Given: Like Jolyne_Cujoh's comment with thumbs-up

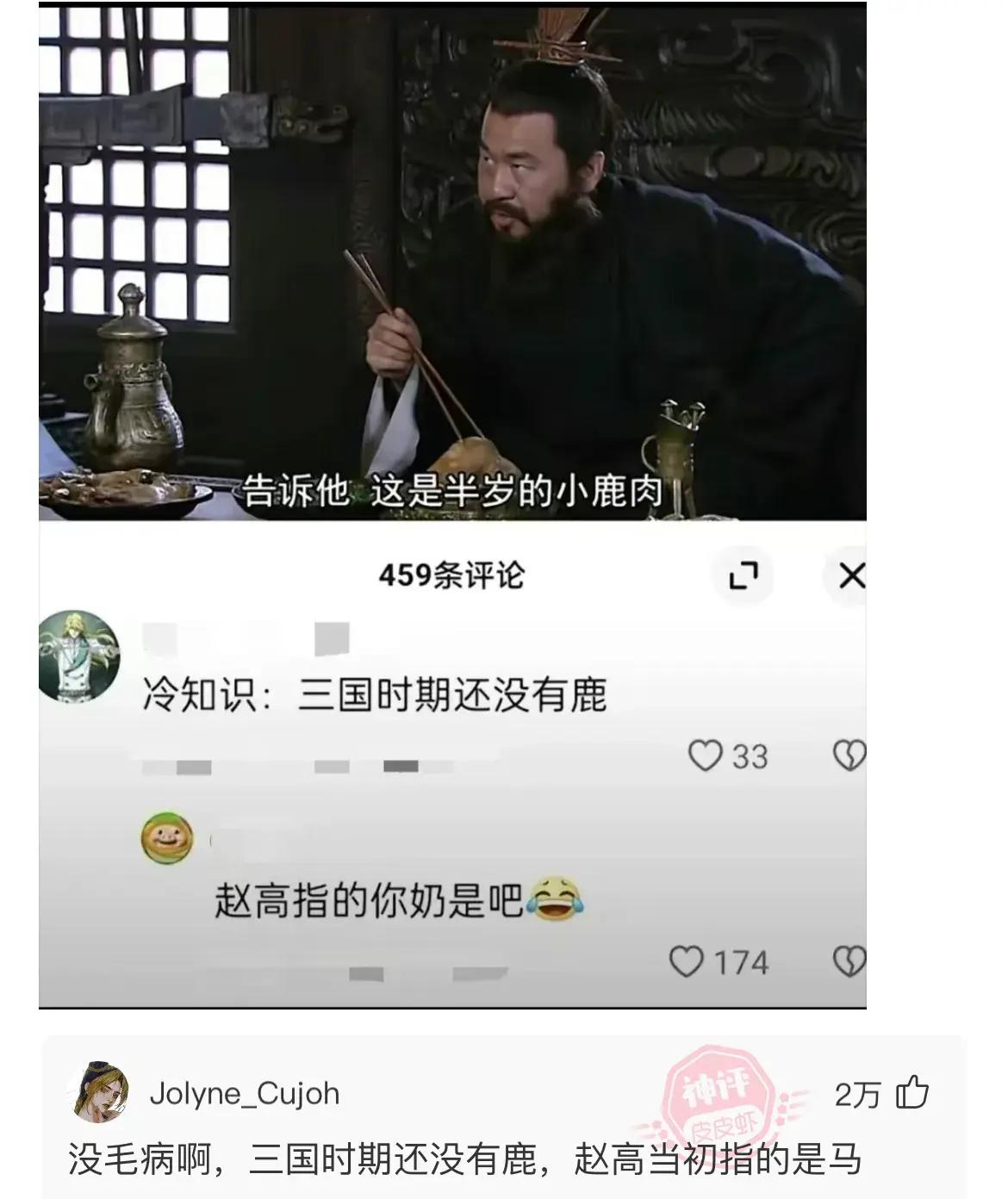Looking at the screenshot, I should pos(912,1093).
